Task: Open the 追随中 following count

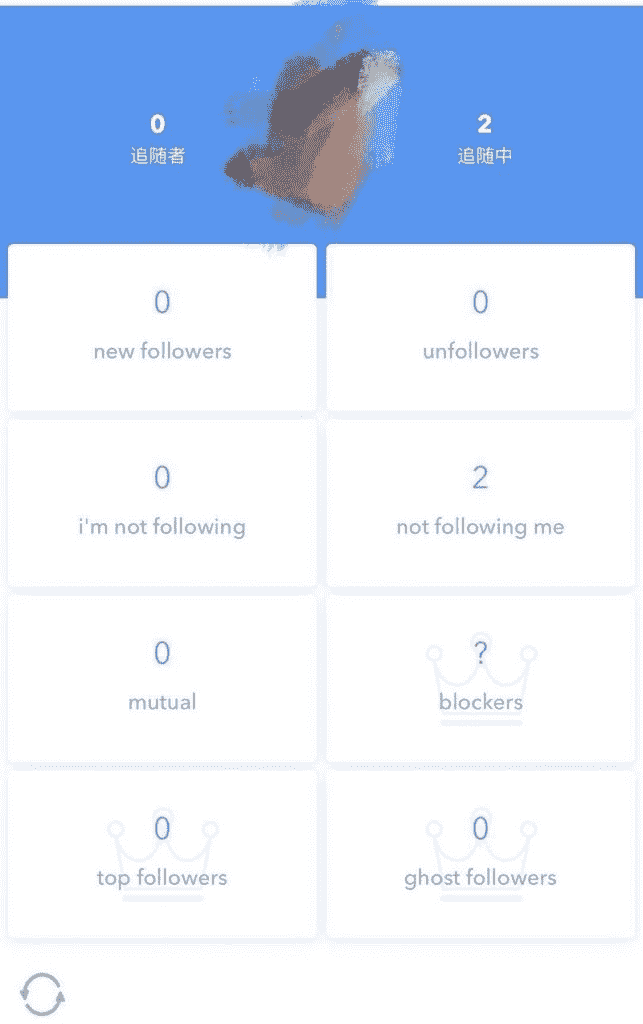Action: (484, 139)
